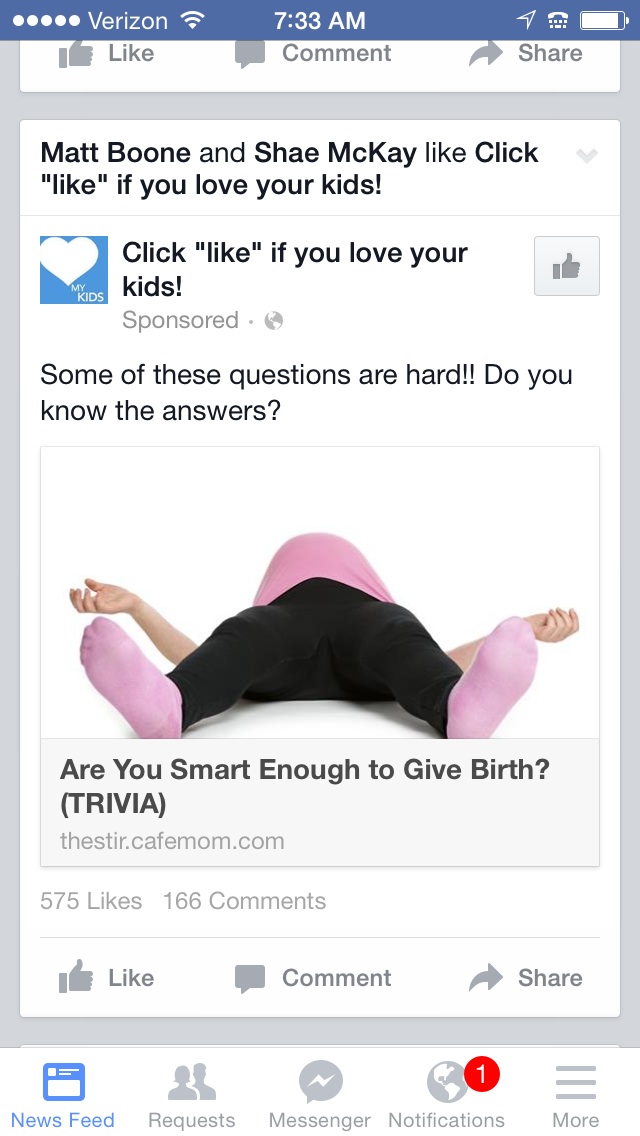640x1136 pixels.
Task: Open the Requests tab
Action: click(x=191, y=1095)
